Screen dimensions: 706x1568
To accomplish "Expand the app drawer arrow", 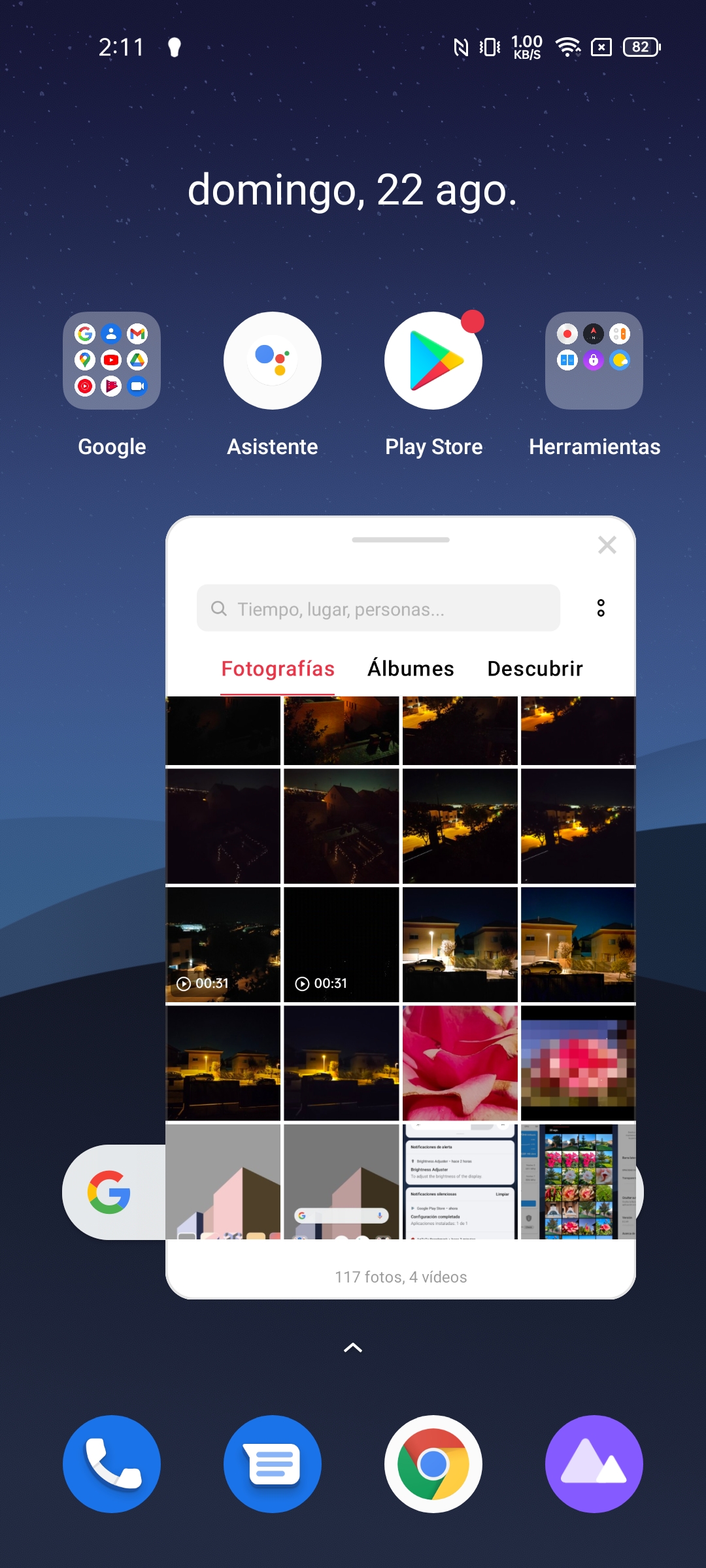I will (353, 1347).
